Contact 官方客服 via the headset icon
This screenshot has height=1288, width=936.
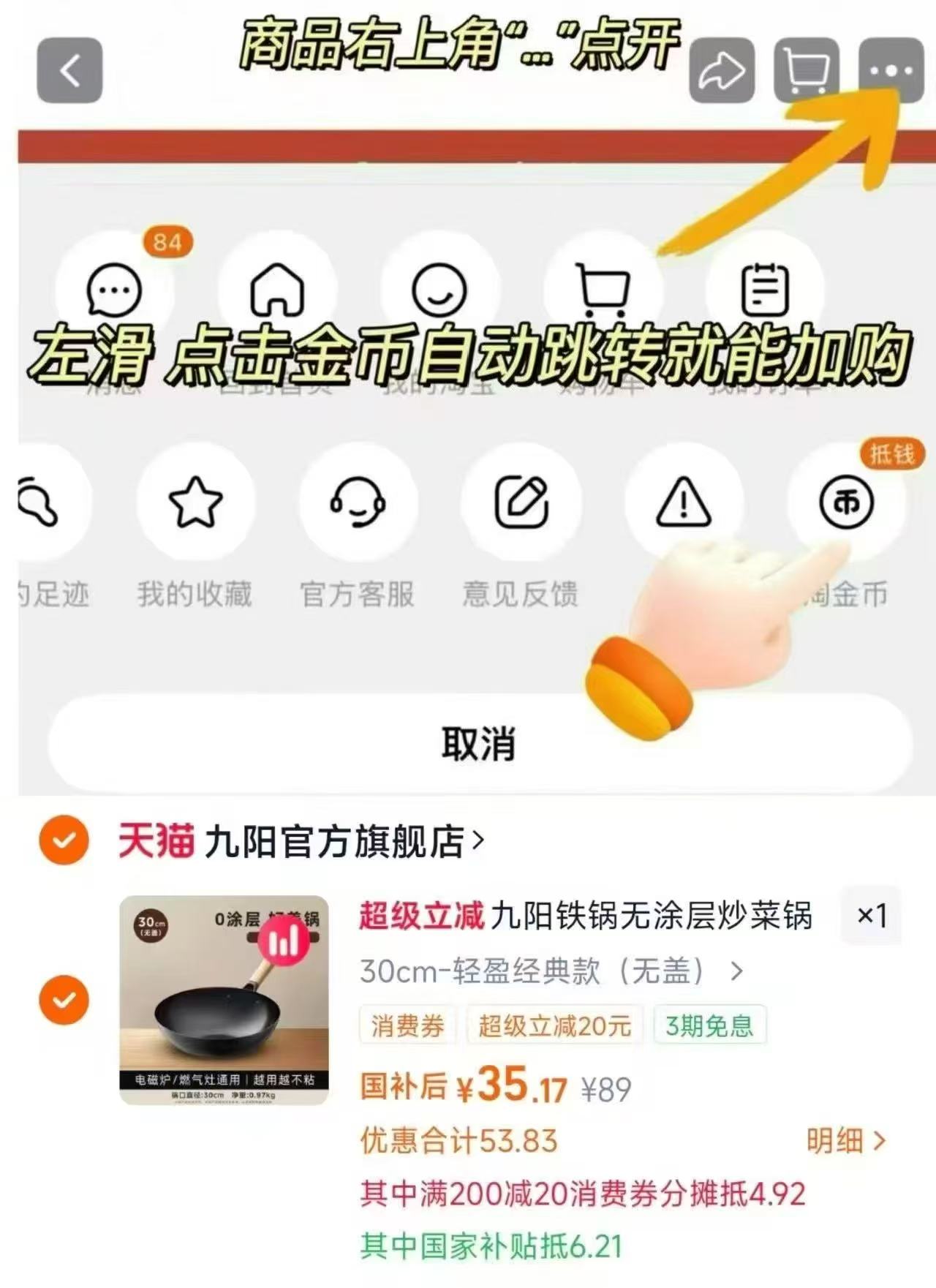pyautogui.click(x=358, y=505)
